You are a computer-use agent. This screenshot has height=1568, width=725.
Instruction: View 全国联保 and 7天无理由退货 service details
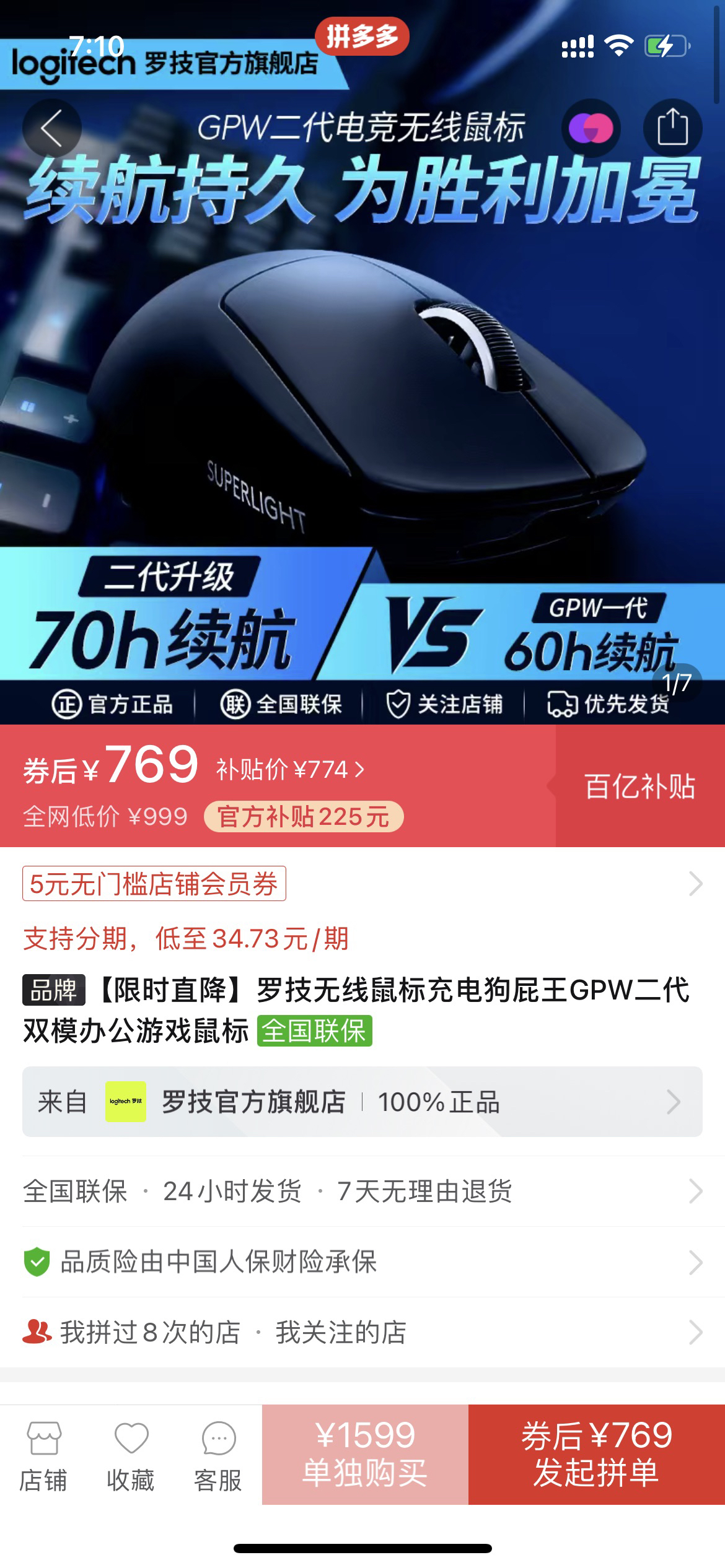[x=362, y=1191]
